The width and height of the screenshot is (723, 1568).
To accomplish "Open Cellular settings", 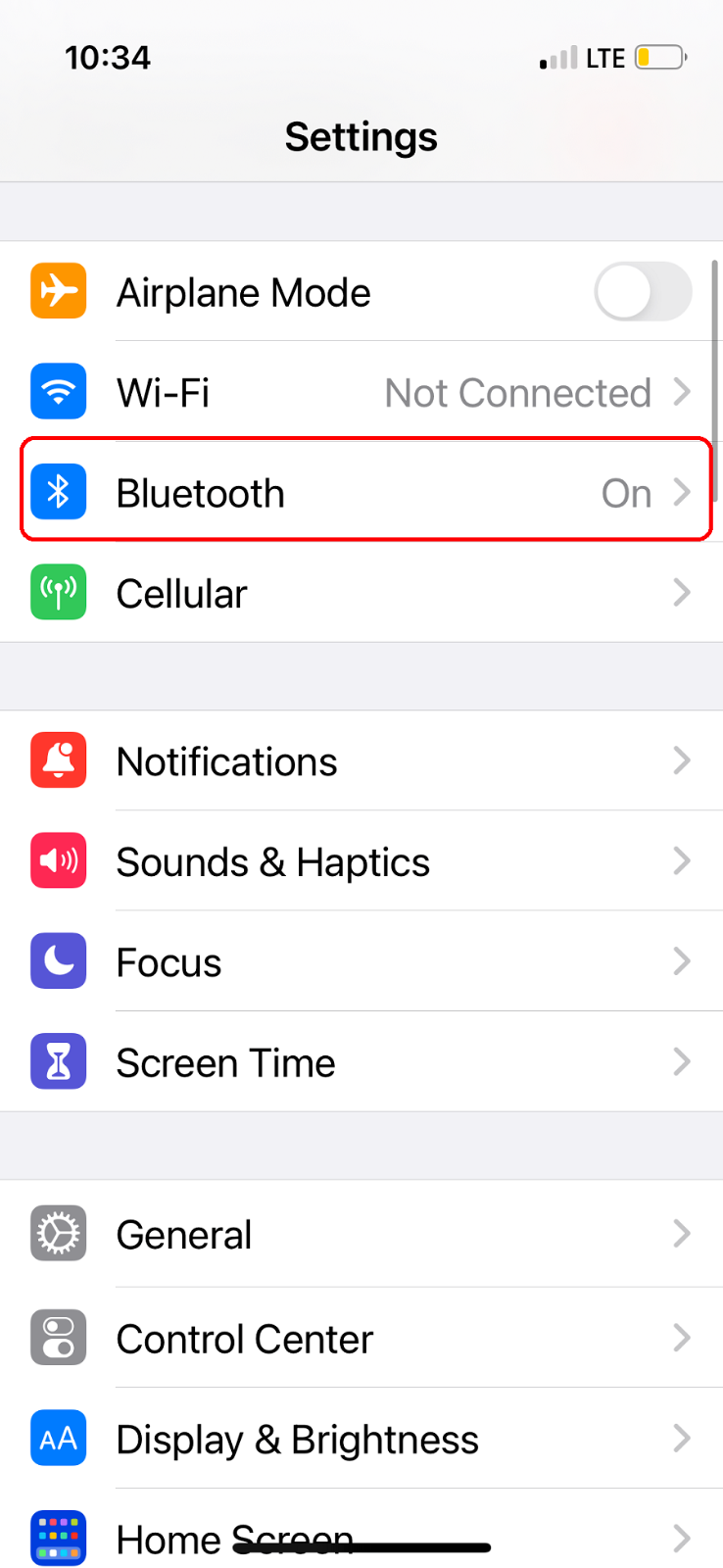I will pos(361,593).
